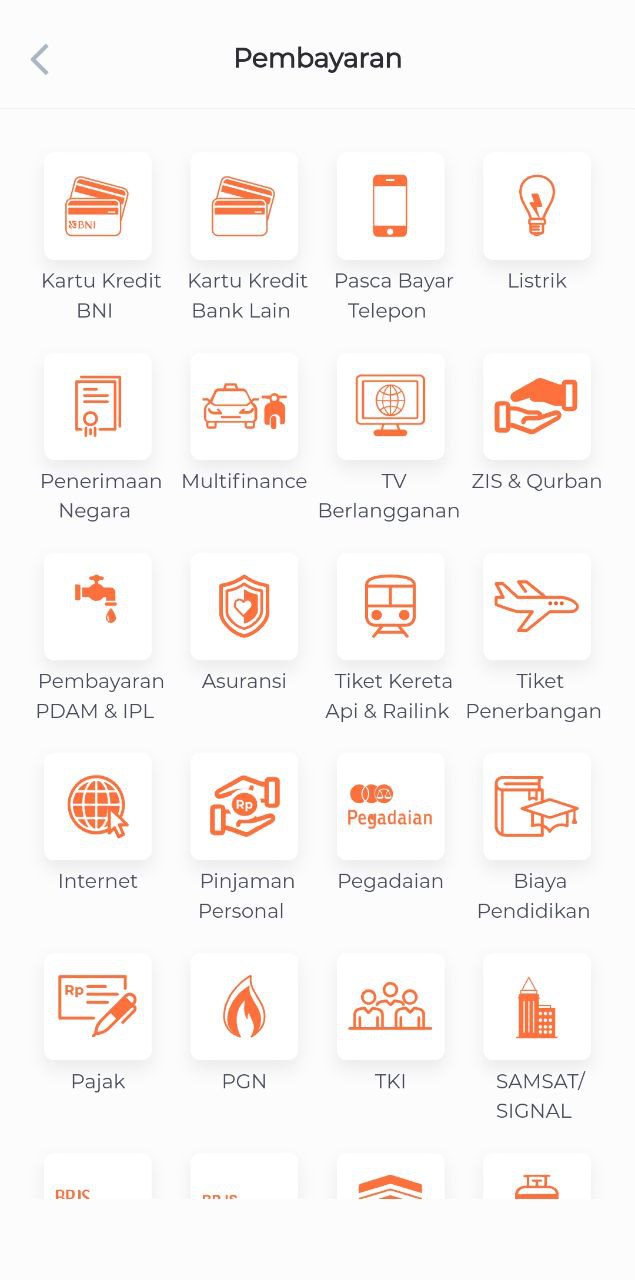Choose Pinjaman Personal
The width and height of the screenshot is (635, 1280).
[x=244, y=806]
